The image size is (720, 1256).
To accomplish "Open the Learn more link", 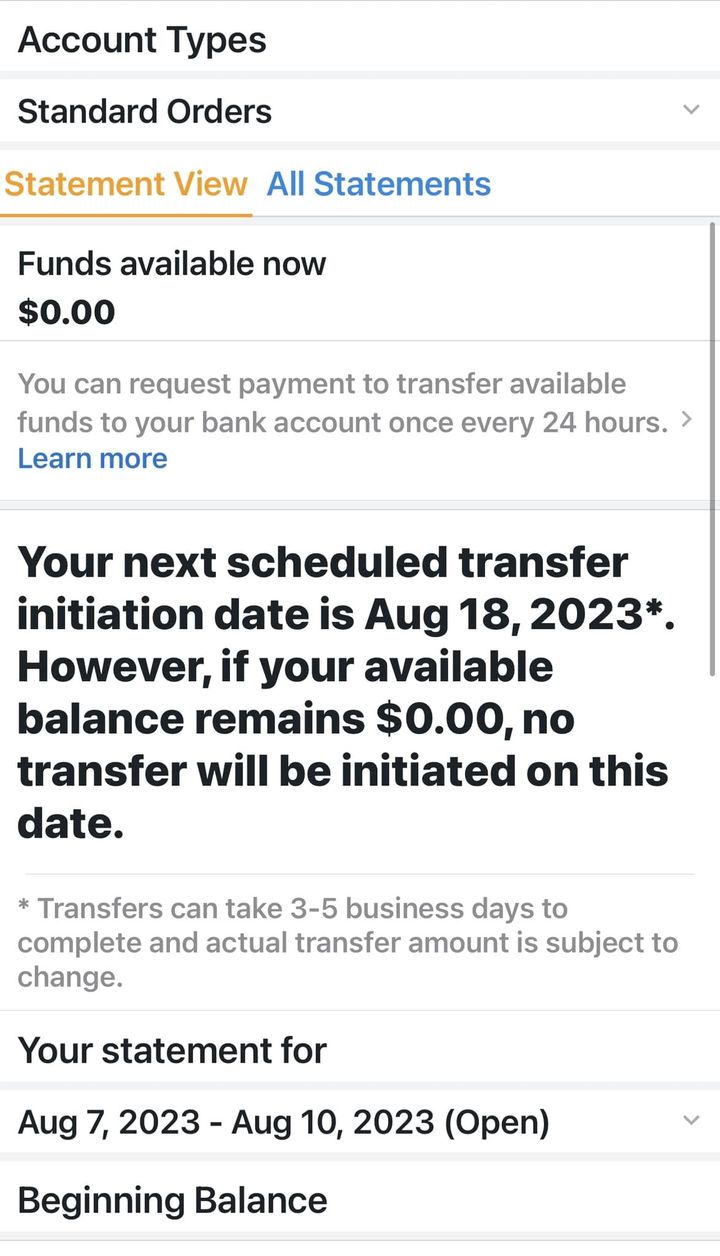I will point(92,458).
